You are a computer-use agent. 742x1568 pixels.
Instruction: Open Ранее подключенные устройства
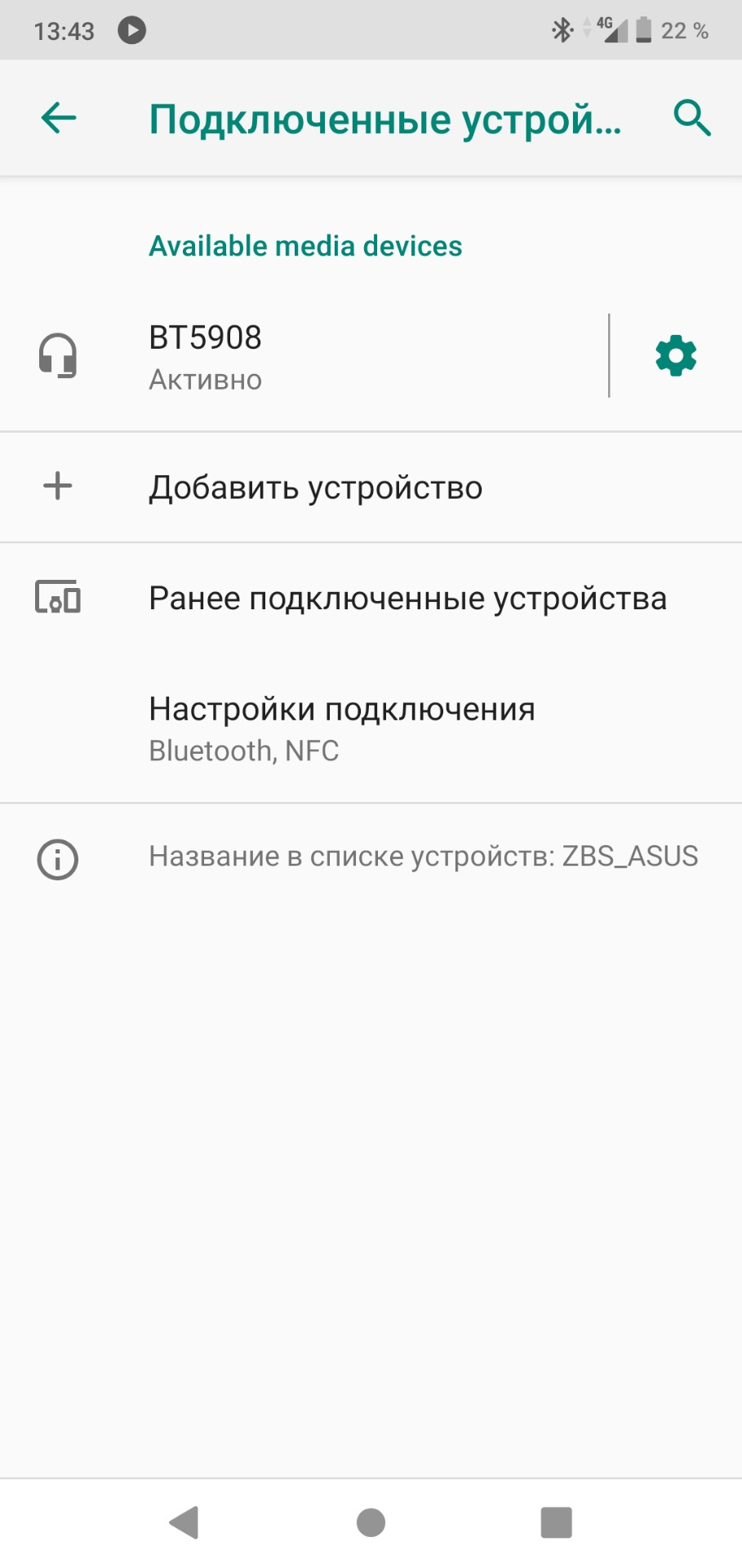click(x=371, y=598)
